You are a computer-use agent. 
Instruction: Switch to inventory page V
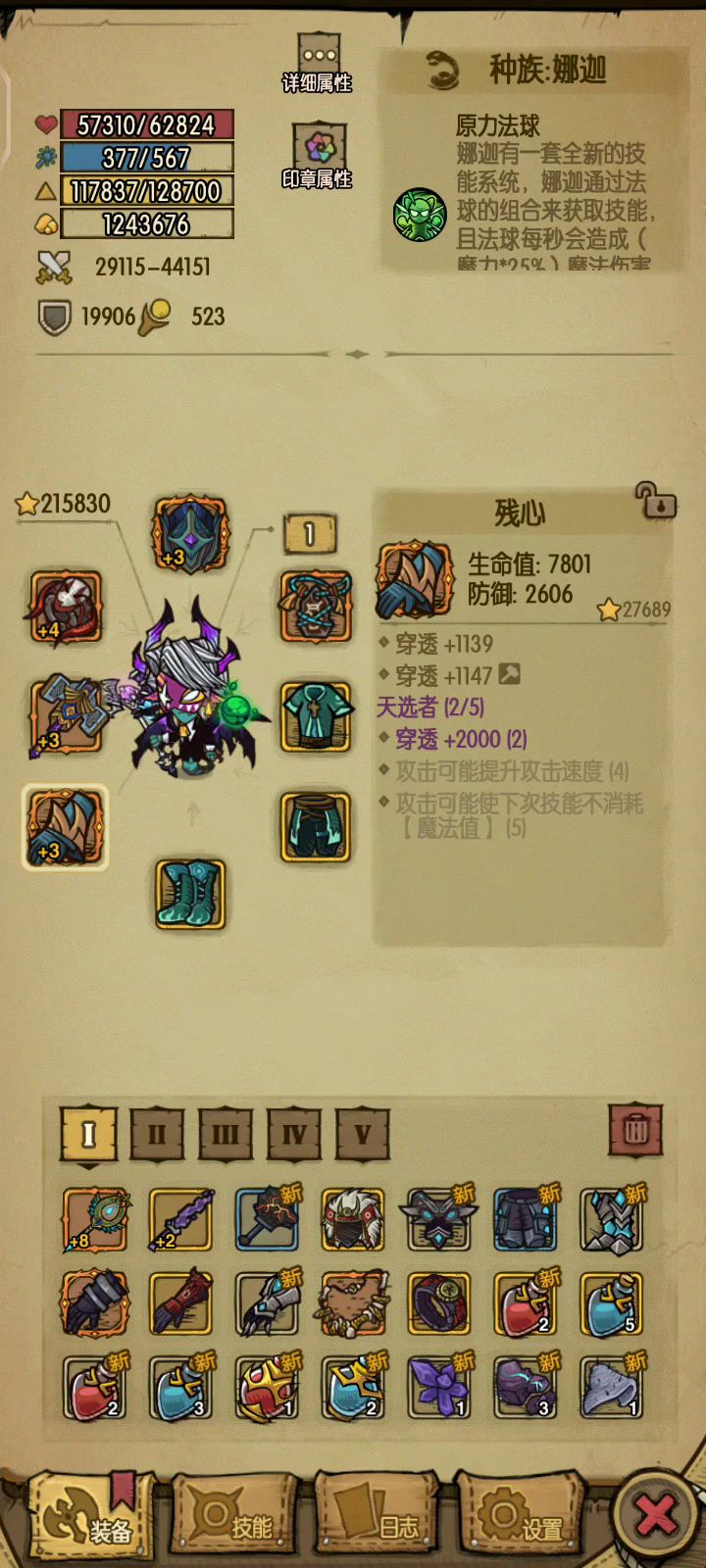[x=363, y=1135]
